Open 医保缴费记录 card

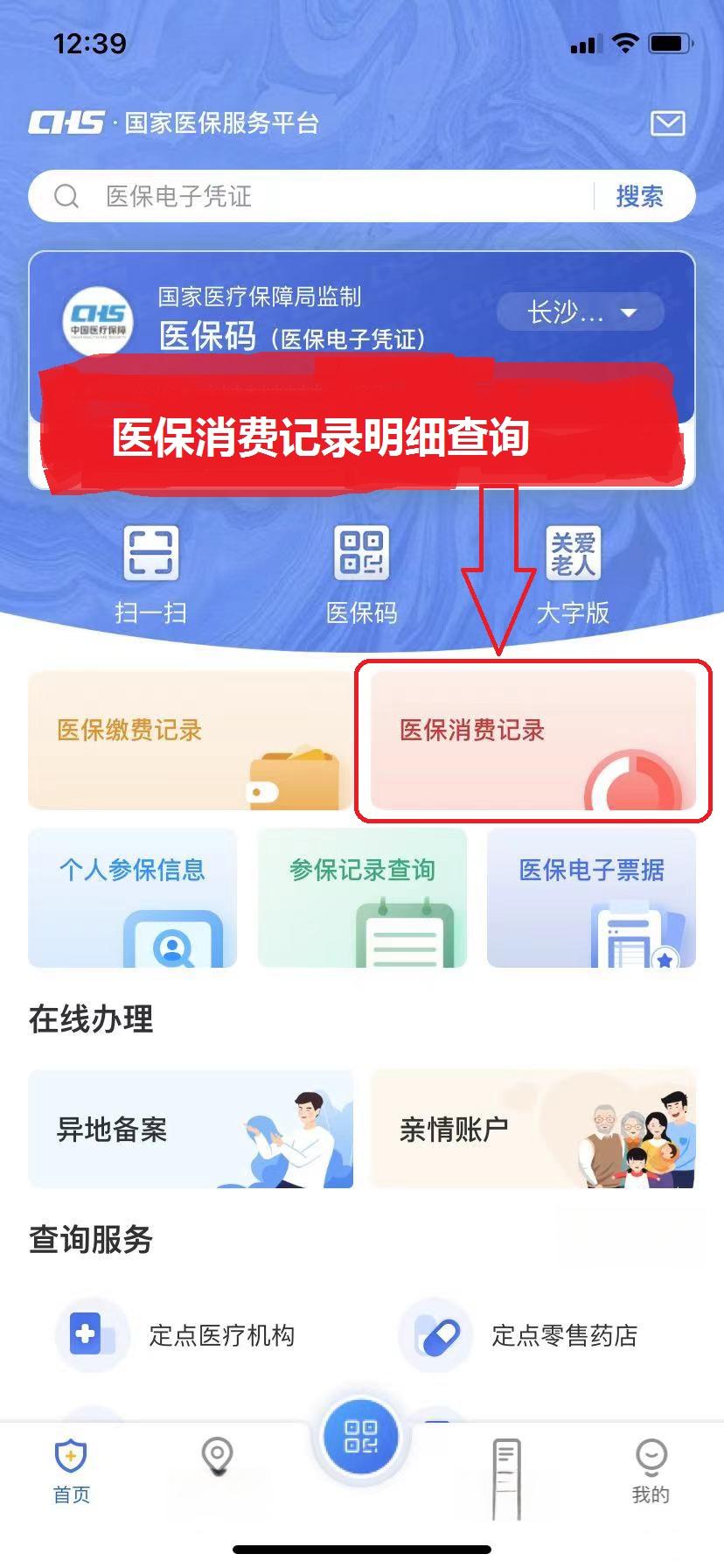[190, 740]
